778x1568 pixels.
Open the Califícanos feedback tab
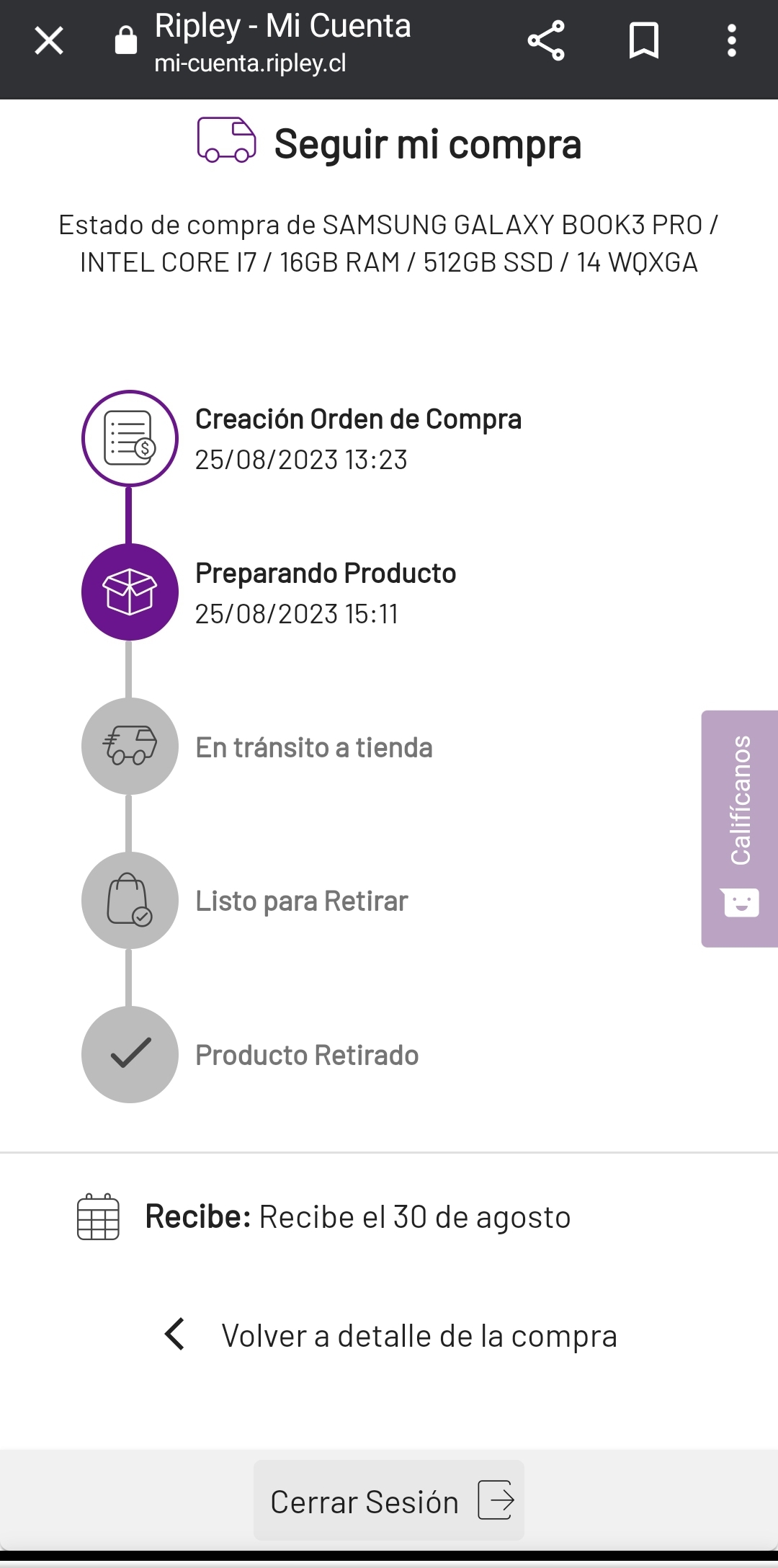click(740, 829)
